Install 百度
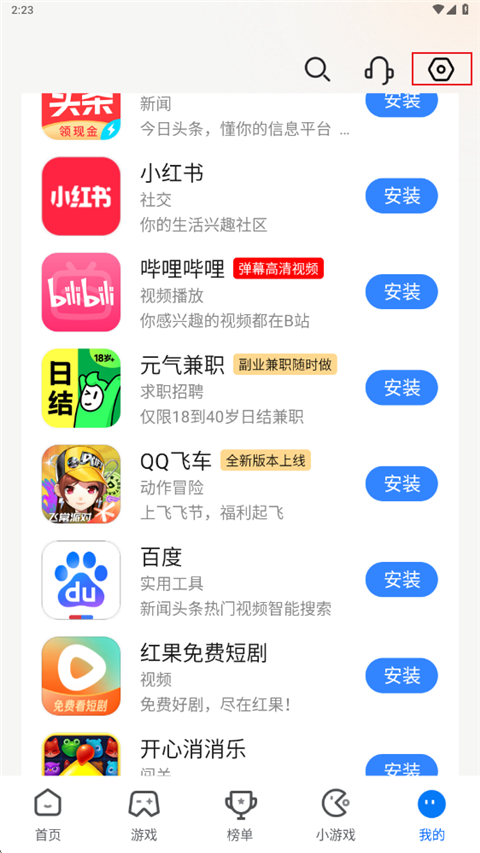Image resolution: width=480 pixels, height=853 pixels. coord(402,579)
